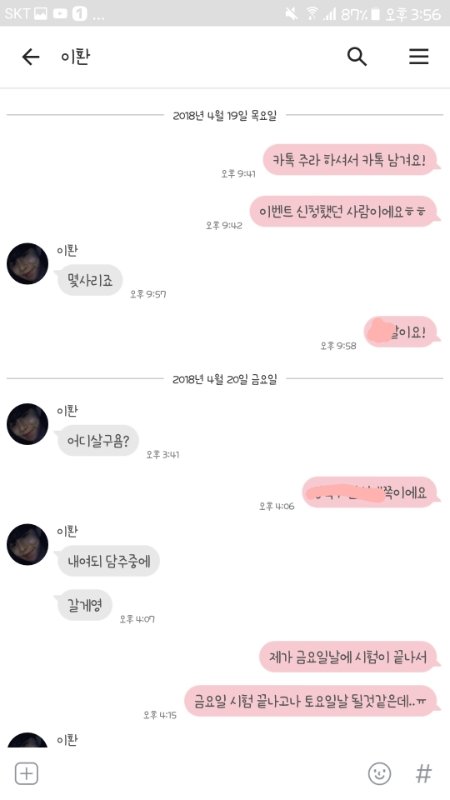Tap the hashtag search icon
The width and height of the screenshot is (450, 800).
[423, 773]
